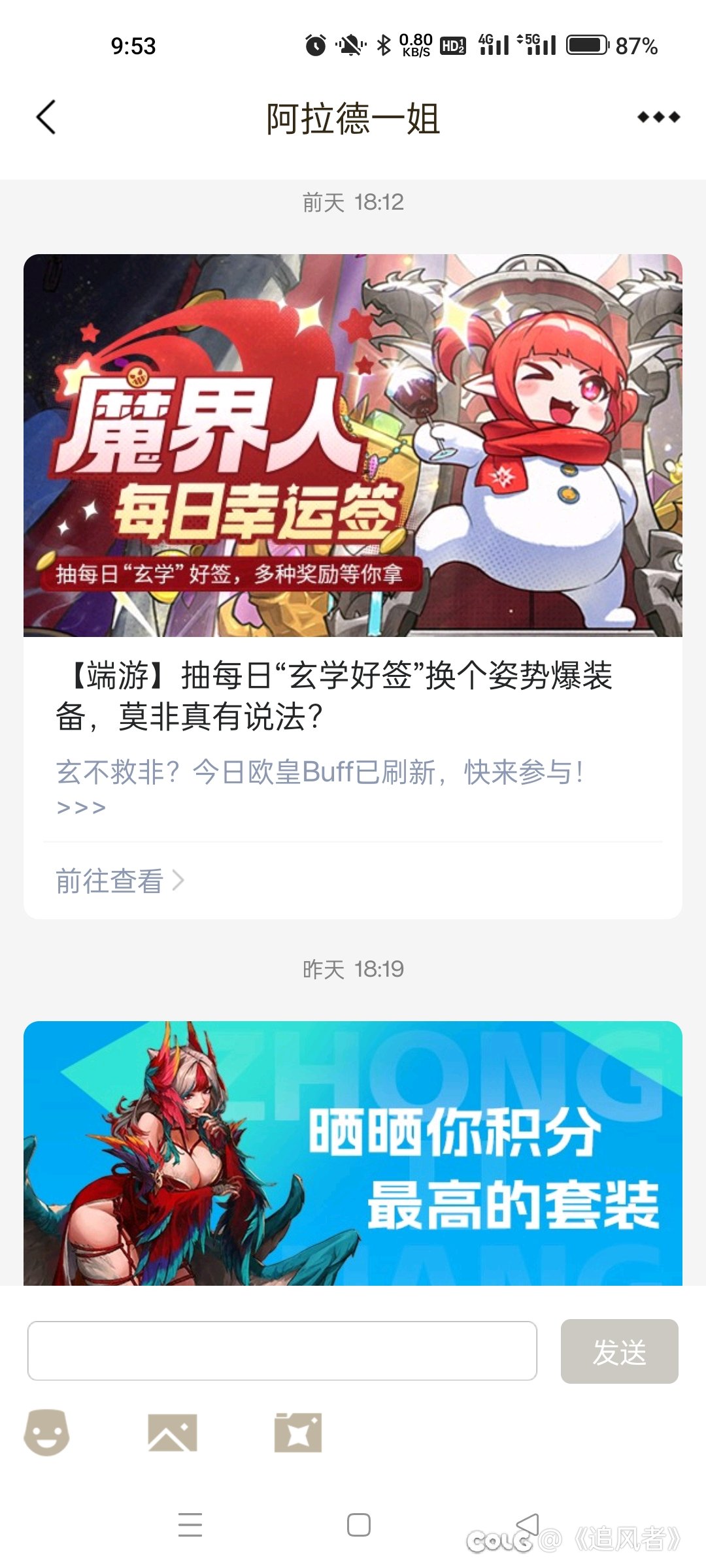Tap 前往查看 link
Viewport: 706px width, 1568px height.
click(120, 881)
